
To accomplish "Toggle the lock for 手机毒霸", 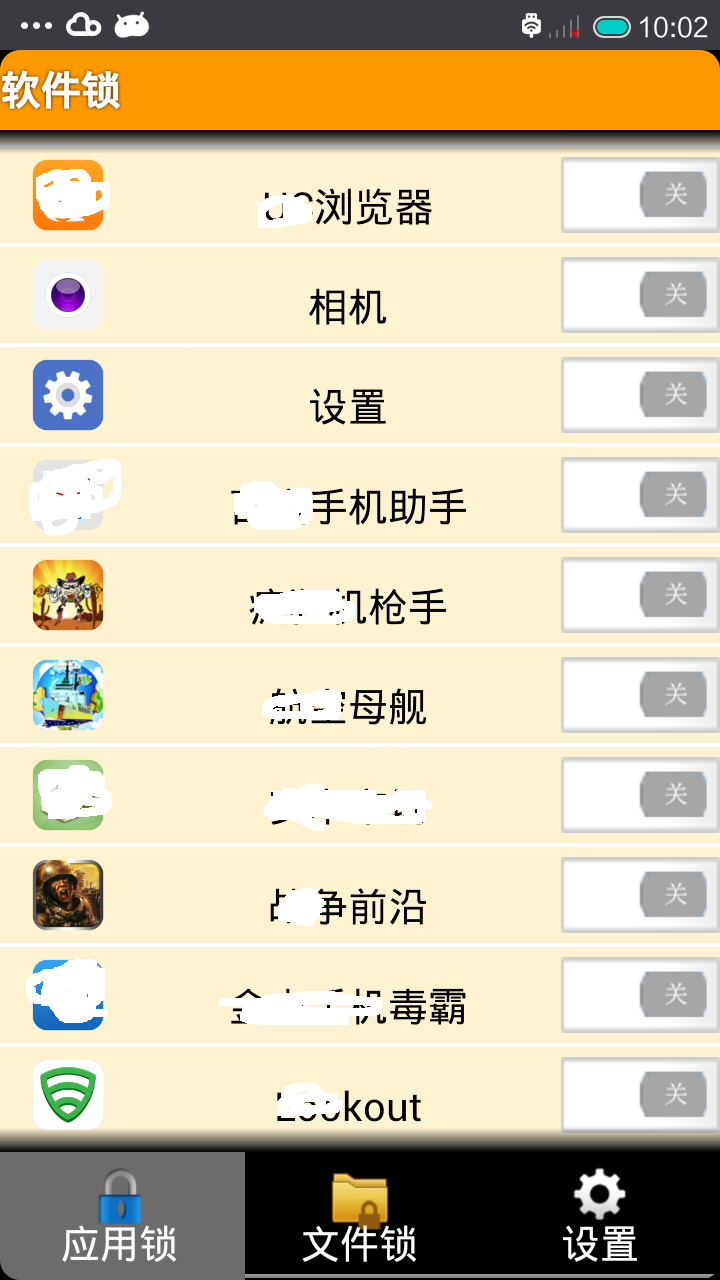I will [x=639, y=995].
